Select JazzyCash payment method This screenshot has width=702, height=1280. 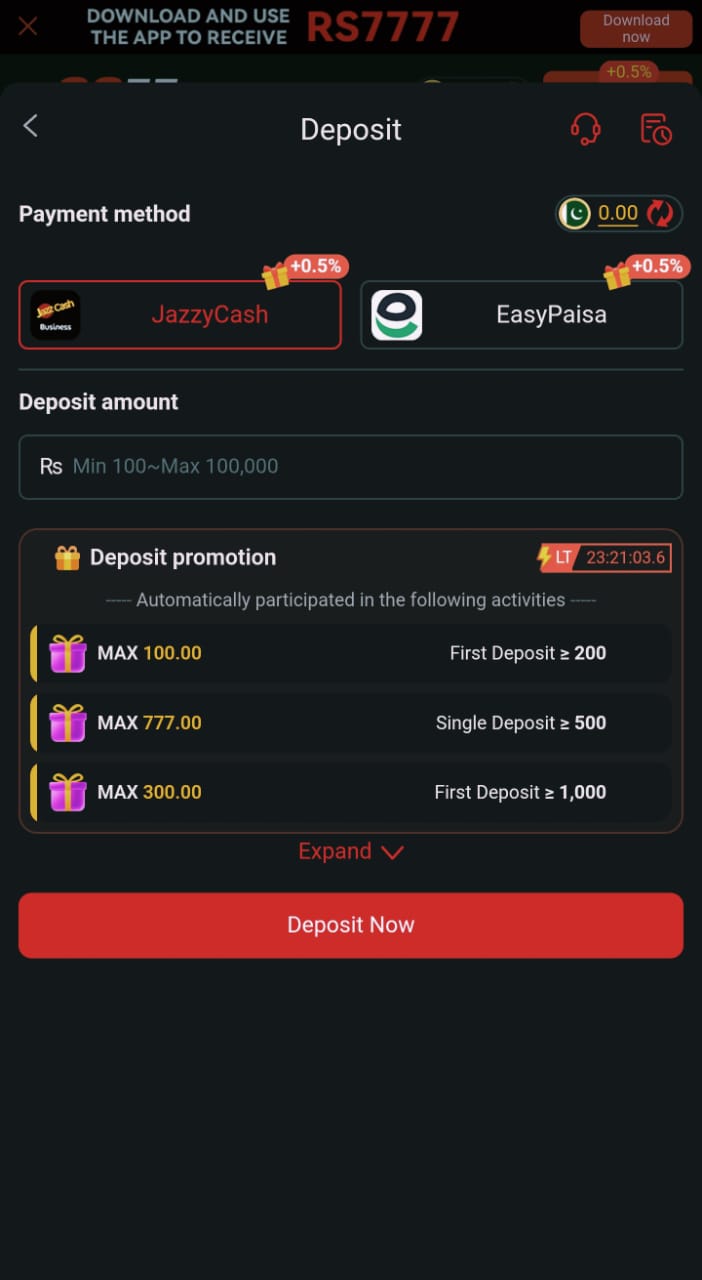pos(180,315)
